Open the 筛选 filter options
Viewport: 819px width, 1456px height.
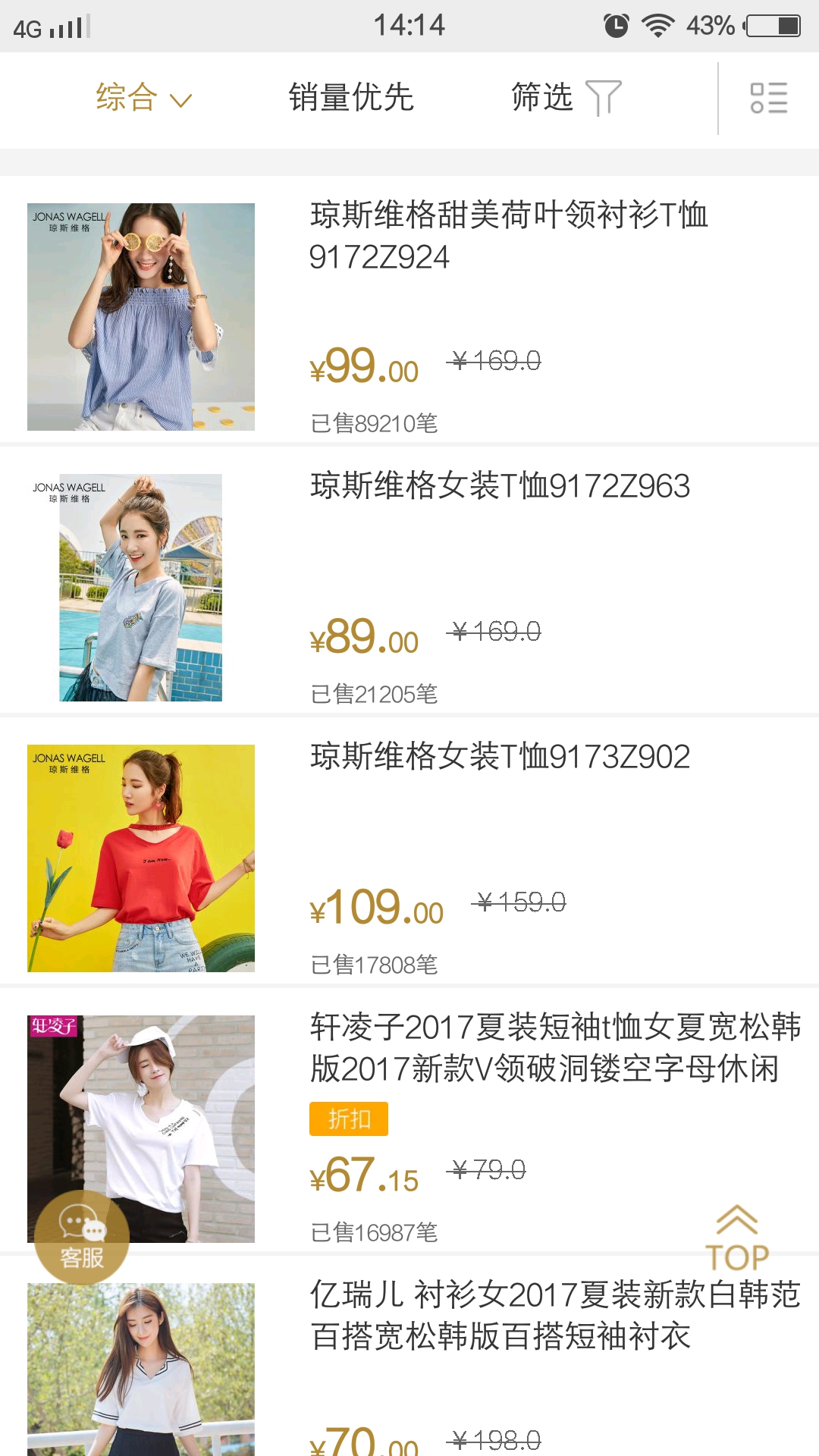point(566,98)
